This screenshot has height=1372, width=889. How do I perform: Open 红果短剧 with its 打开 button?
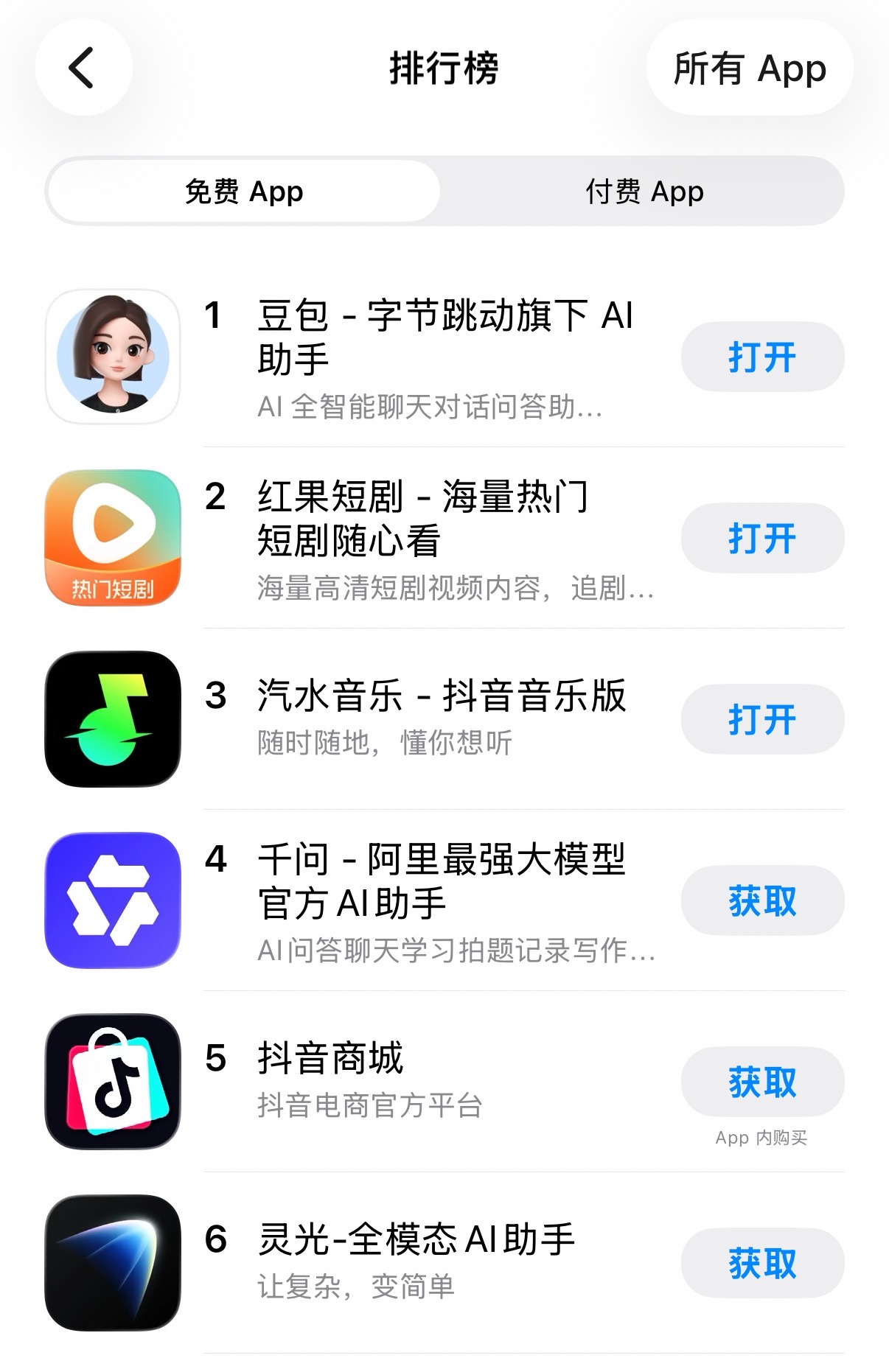pyautogui.click(x=762, y=539)
